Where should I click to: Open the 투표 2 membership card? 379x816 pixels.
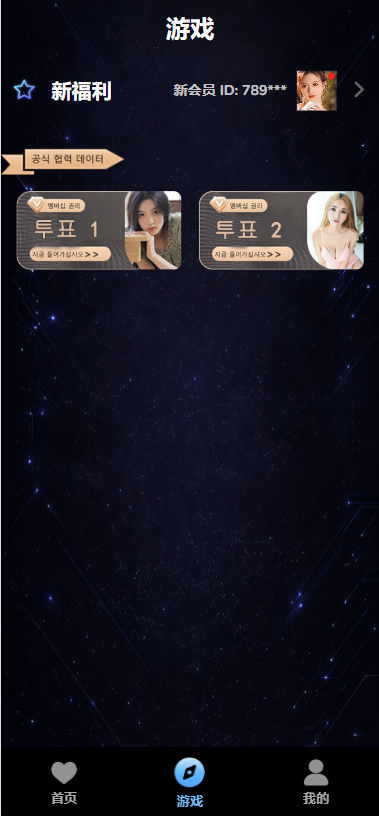click(x=281, y=230)
